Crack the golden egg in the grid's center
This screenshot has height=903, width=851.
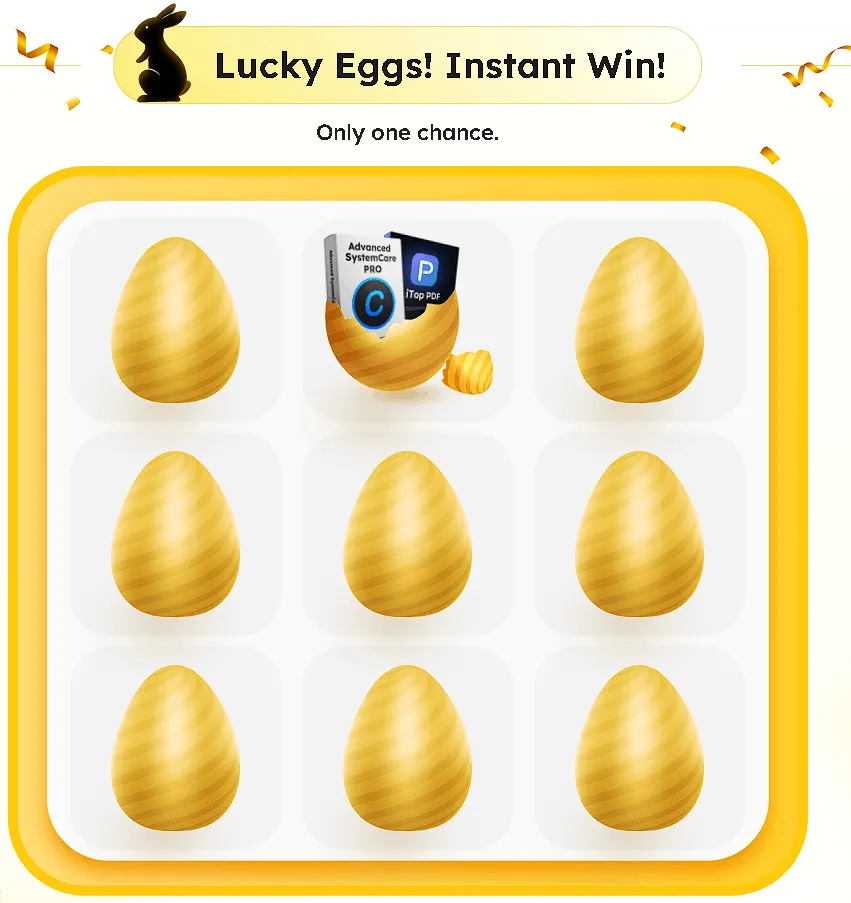coord(407,535)
